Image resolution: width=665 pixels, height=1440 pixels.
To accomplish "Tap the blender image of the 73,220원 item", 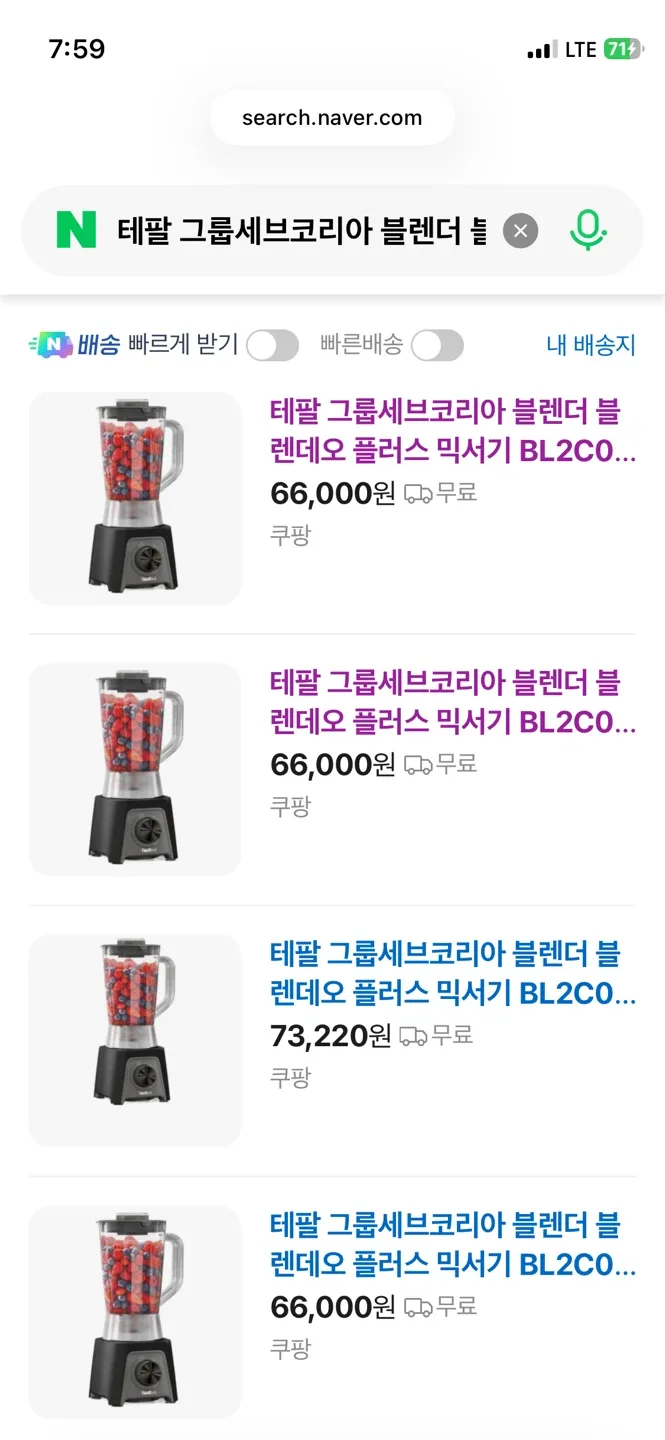I will (135, 1040).
